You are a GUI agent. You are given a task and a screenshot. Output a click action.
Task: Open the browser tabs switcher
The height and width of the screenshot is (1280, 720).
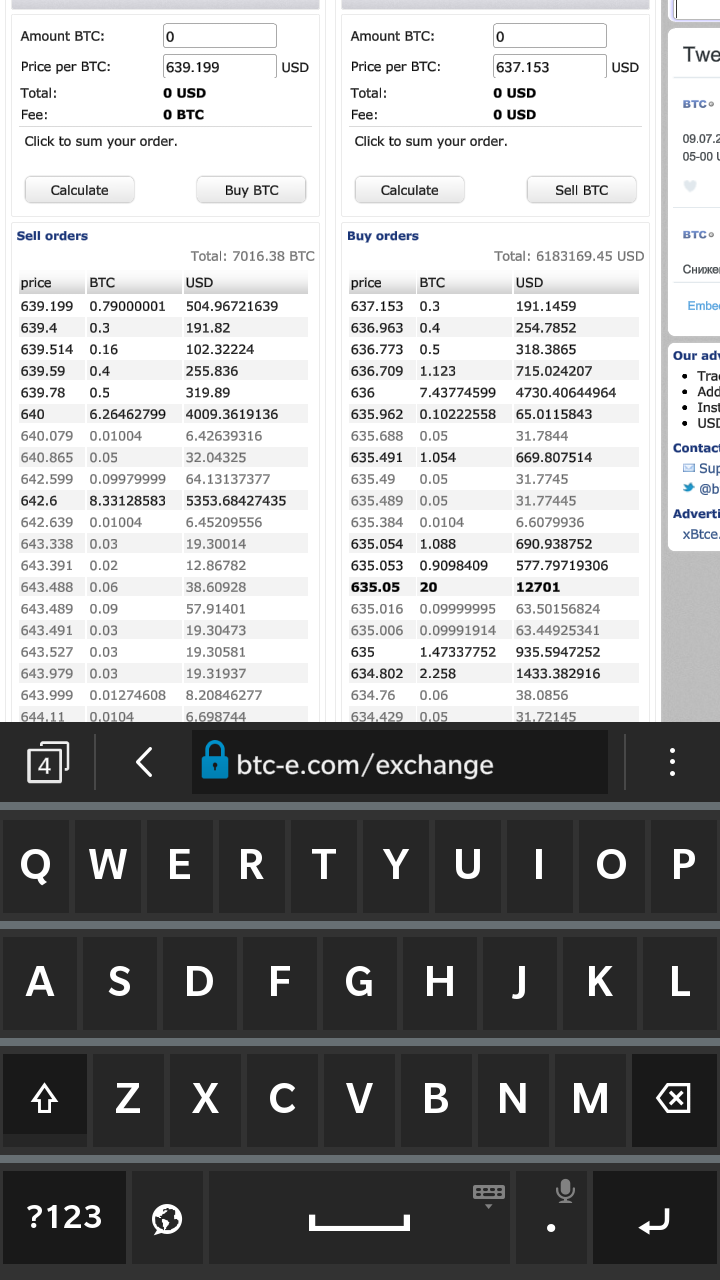[46, 764]
